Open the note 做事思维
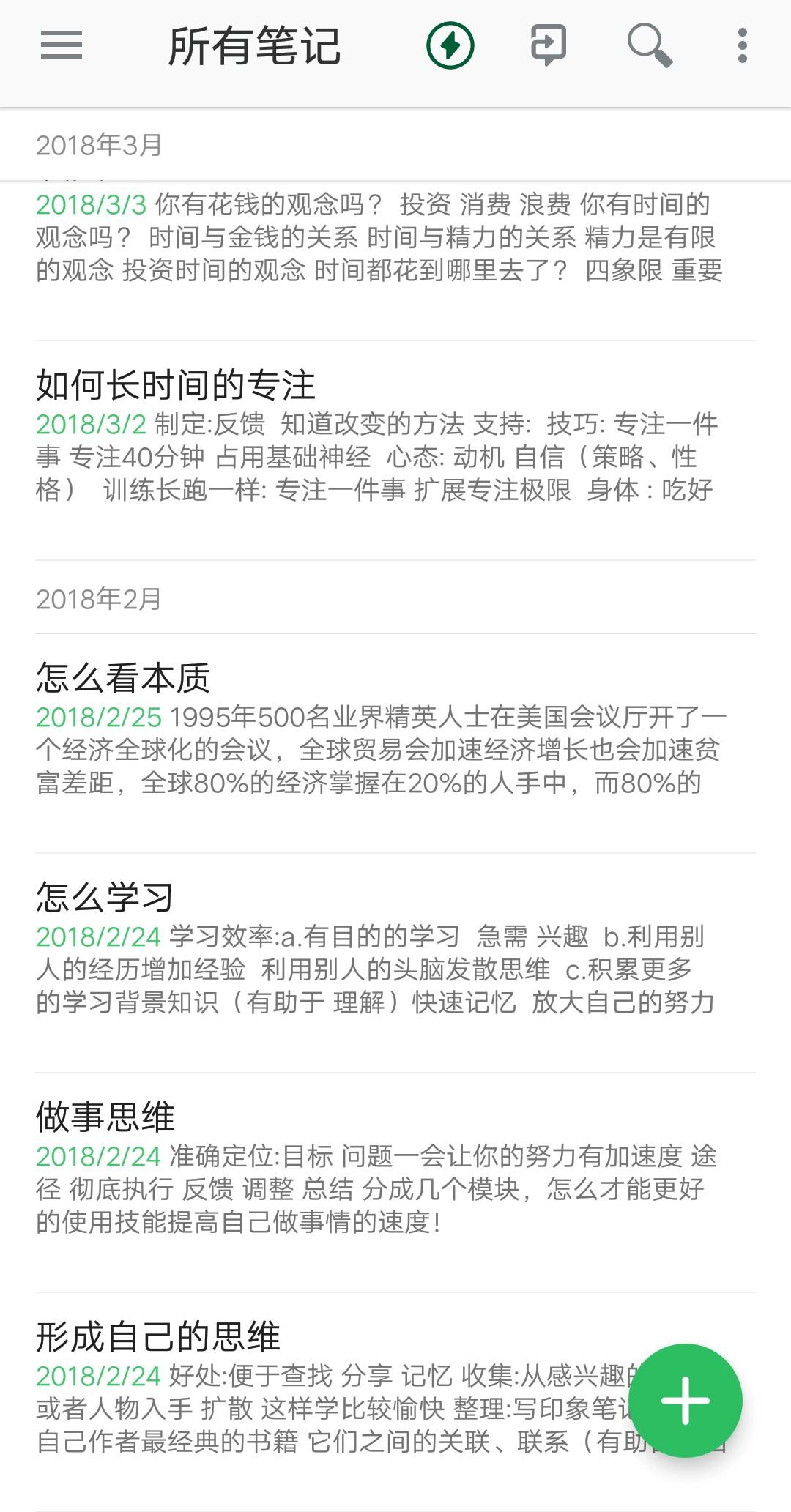The image size is (791, 1512). (x=395, y=1183)
